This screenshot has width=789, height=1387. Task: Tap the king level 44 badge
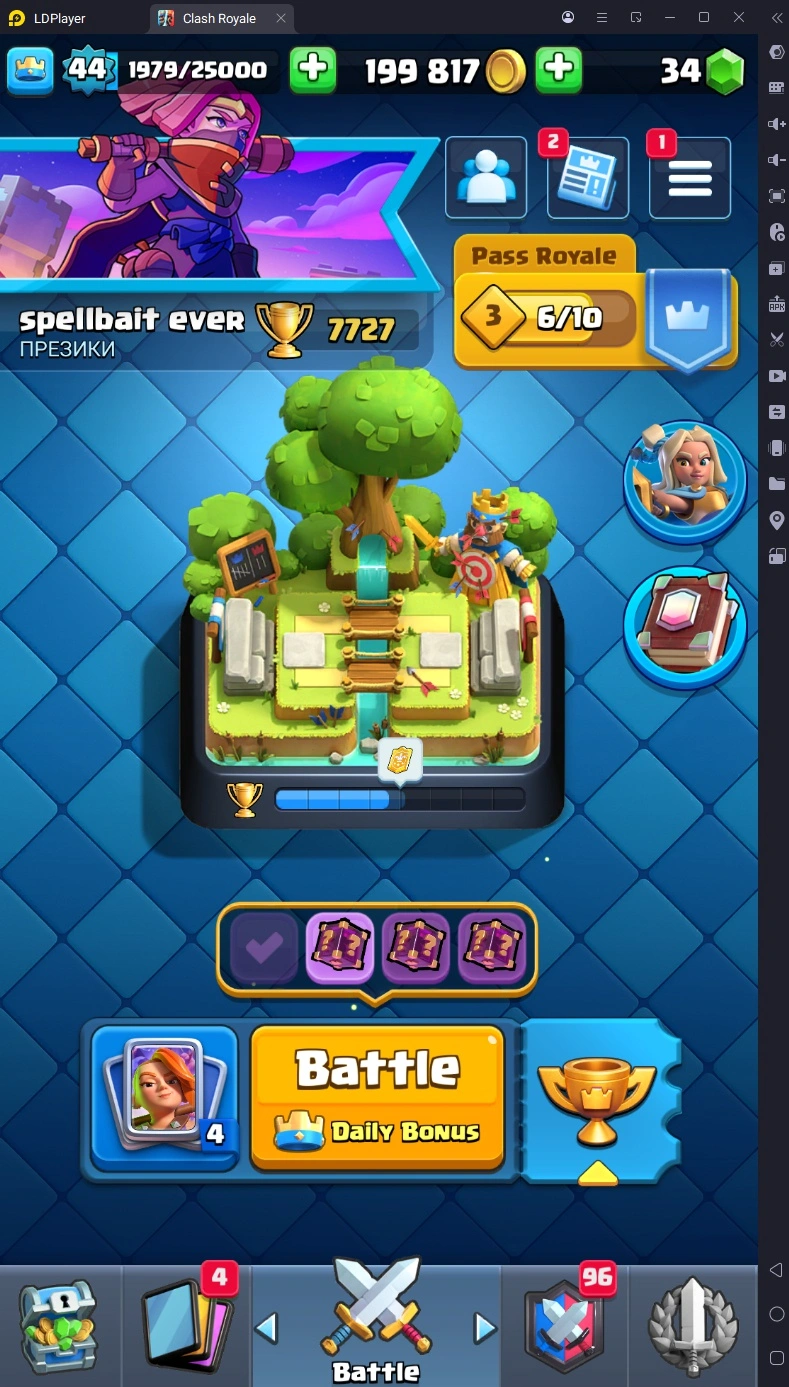point(87,70)
